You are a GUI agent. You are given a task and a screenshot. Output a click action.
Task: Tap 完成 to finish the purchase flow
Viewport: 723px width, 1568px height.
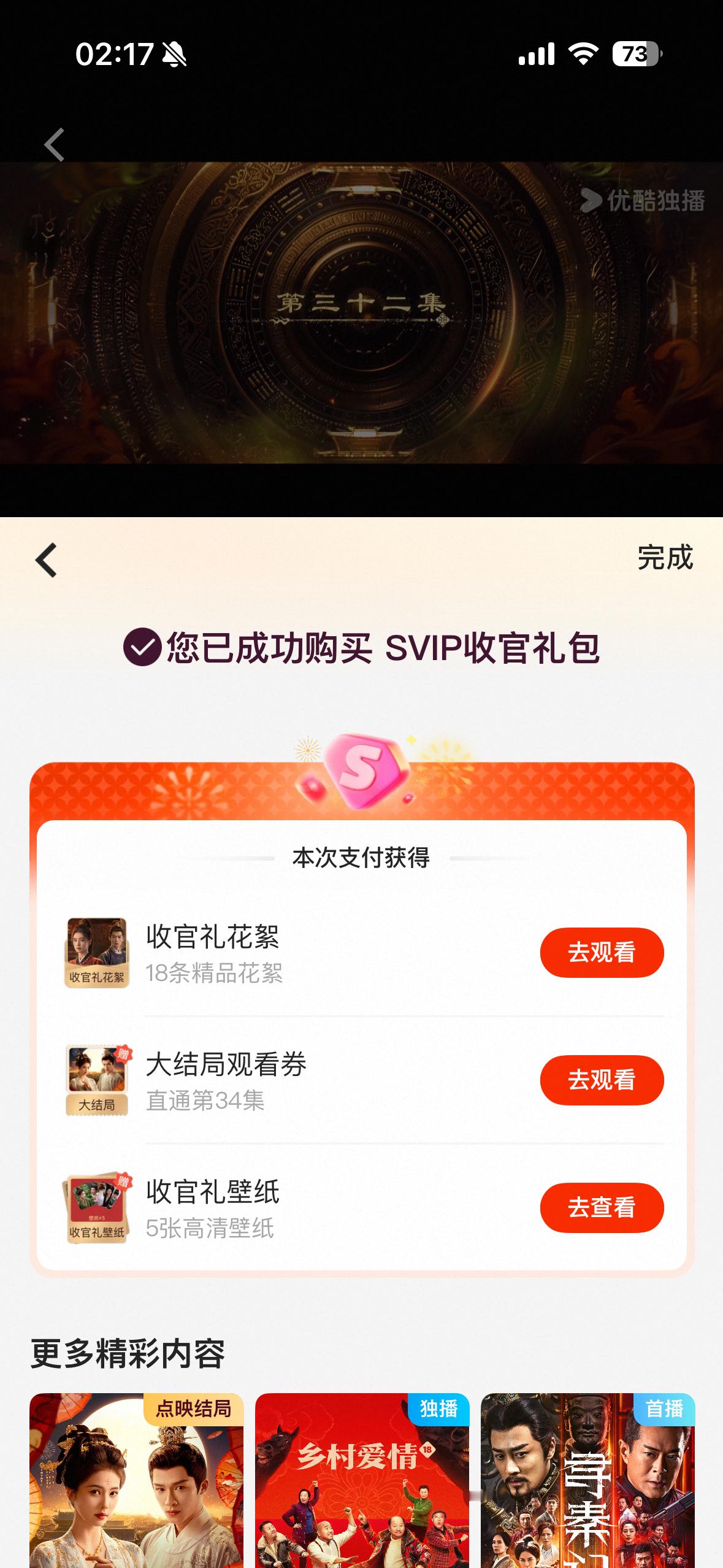[x=665, y=559]
